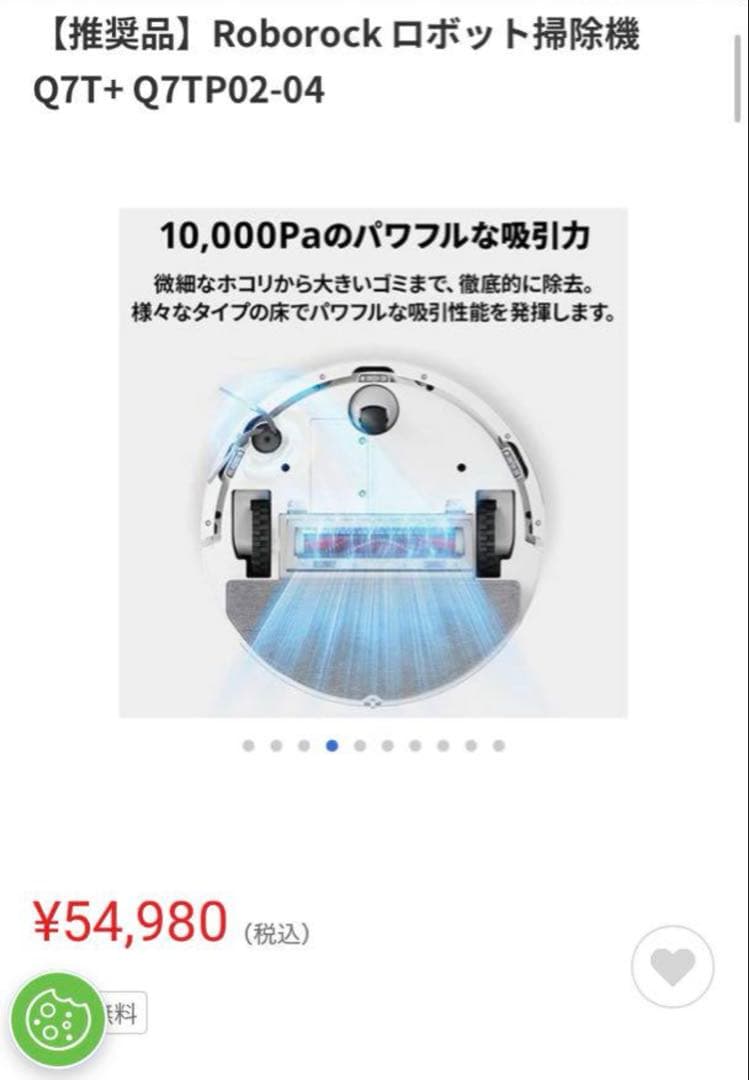Select the seventh carousel indicator
This screenshot has height=1080, width=749.
(416, 744)
